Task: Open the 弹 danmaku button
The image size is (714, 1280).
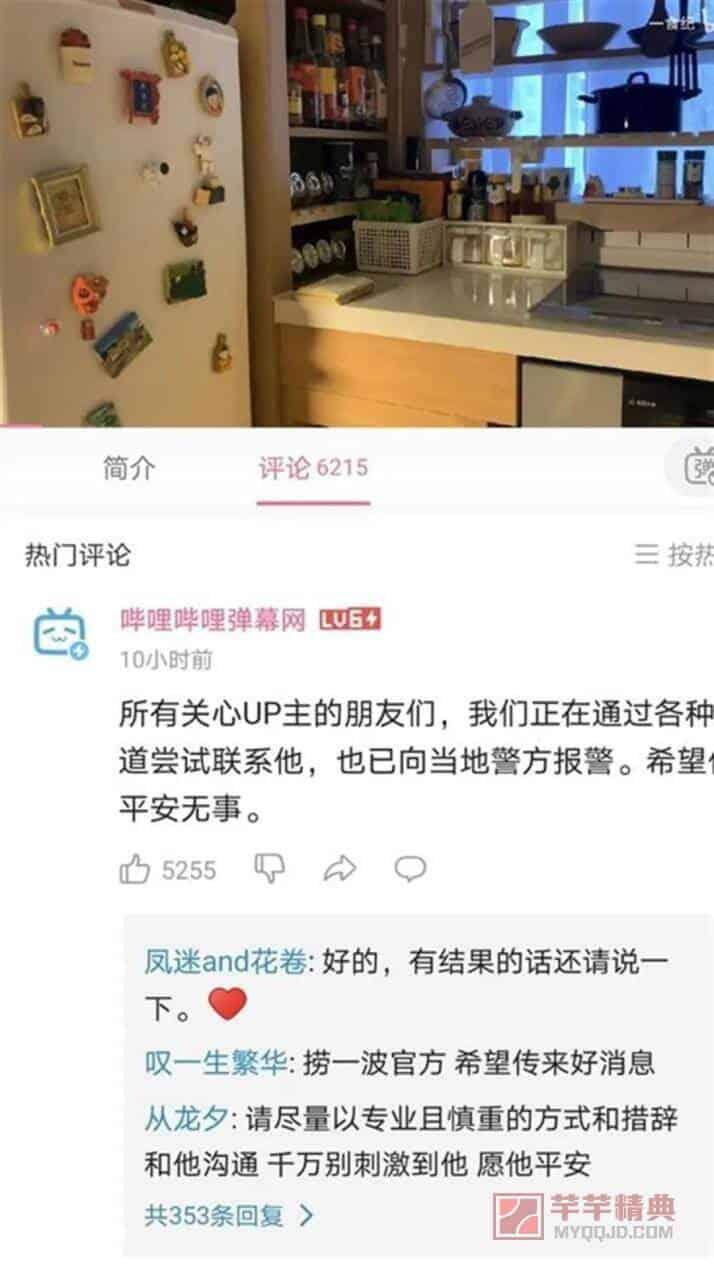Action: [x=695, y=467]
